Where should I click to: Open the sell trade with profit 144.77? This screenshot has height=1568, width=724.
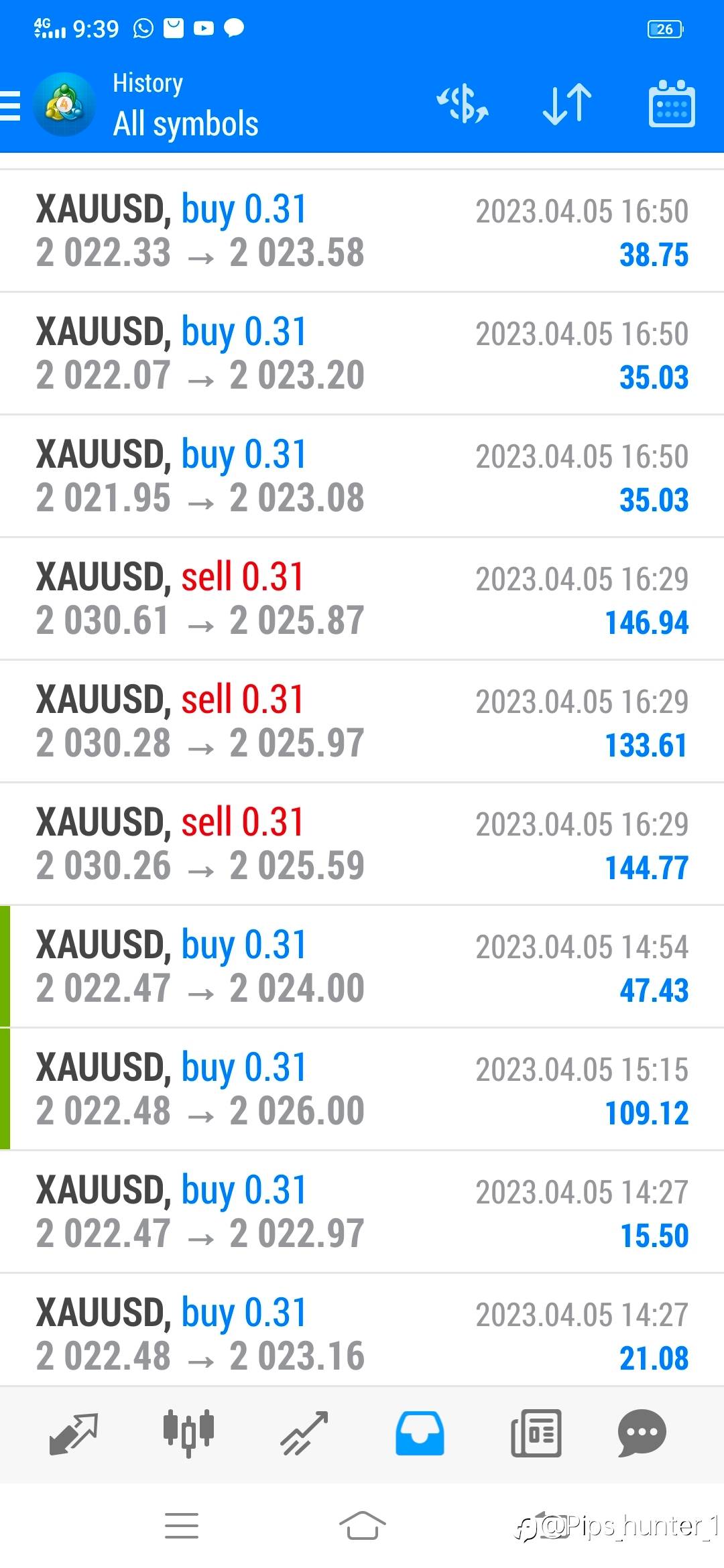[x=362, y=844]
